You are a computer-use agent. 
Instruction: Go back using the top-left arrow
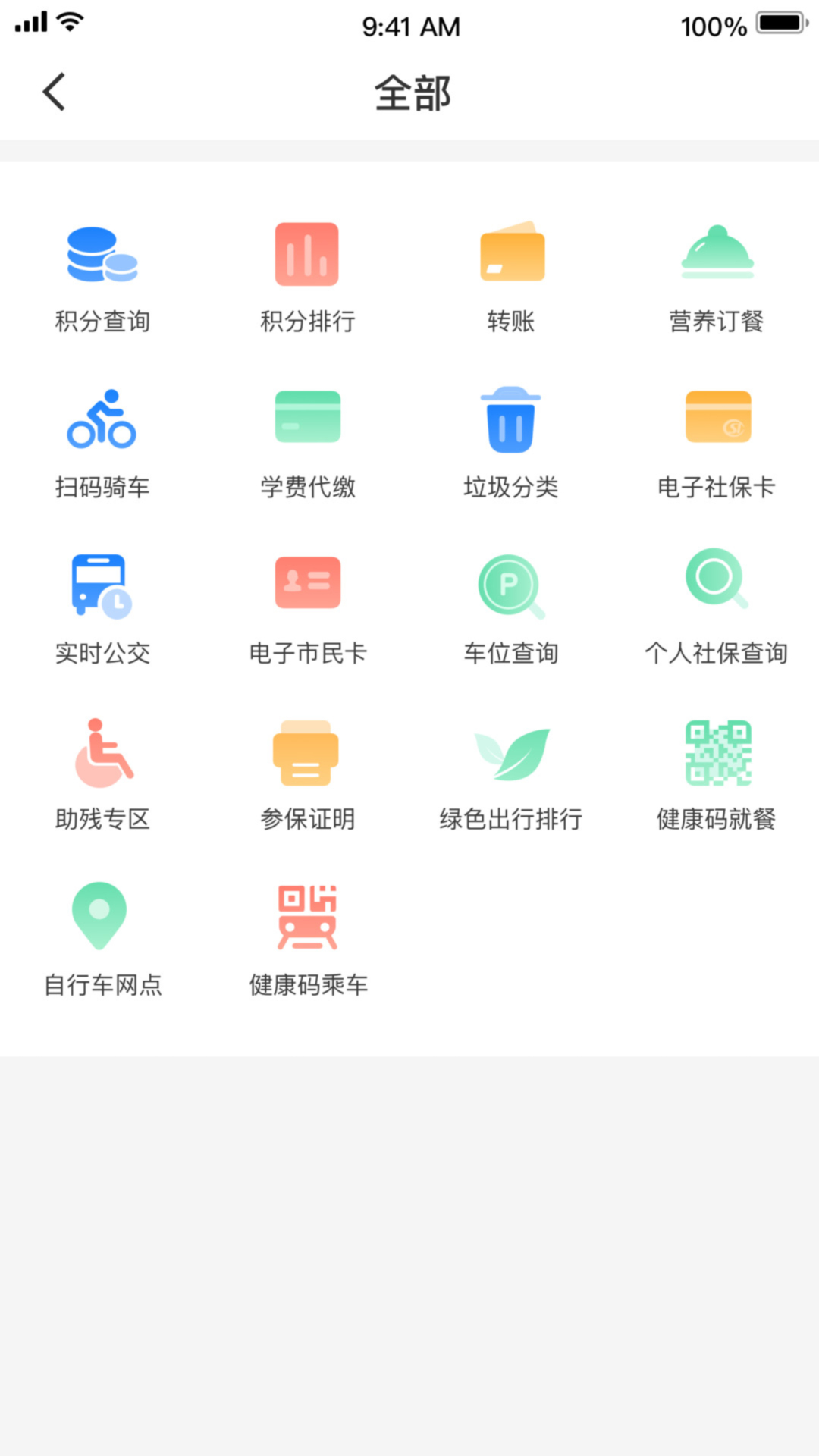point(54,93)
